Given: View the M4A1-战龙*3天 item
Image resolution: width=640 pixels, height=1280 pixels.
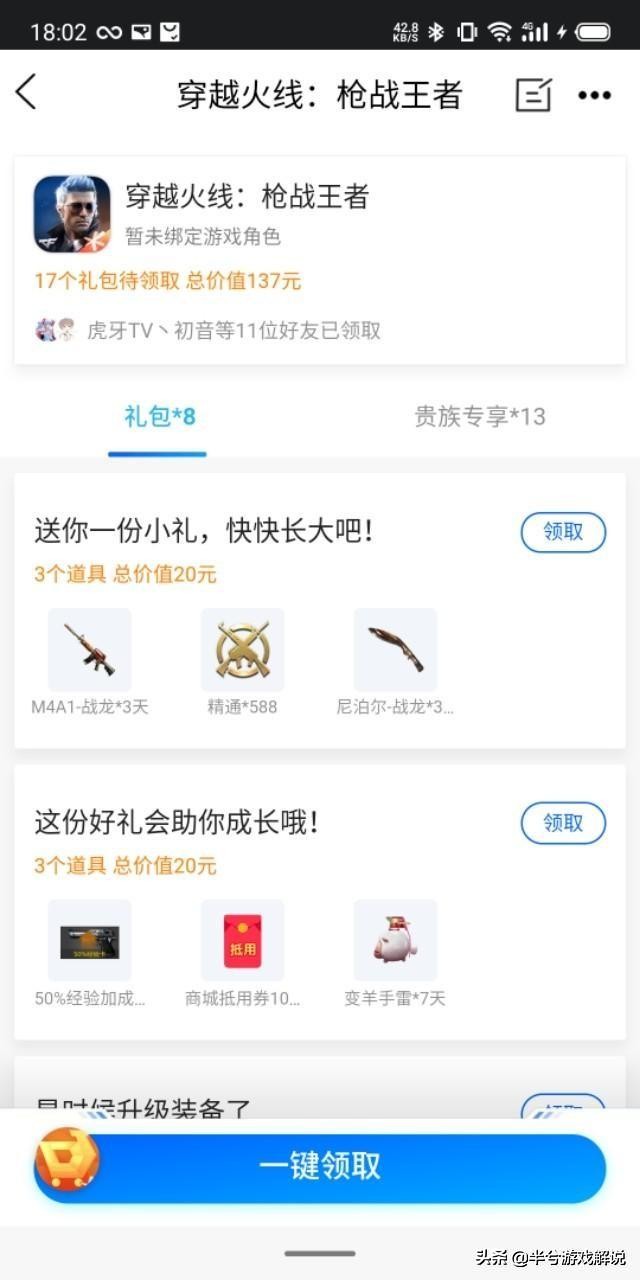Looking at the screenshot, I should (90, 650).
